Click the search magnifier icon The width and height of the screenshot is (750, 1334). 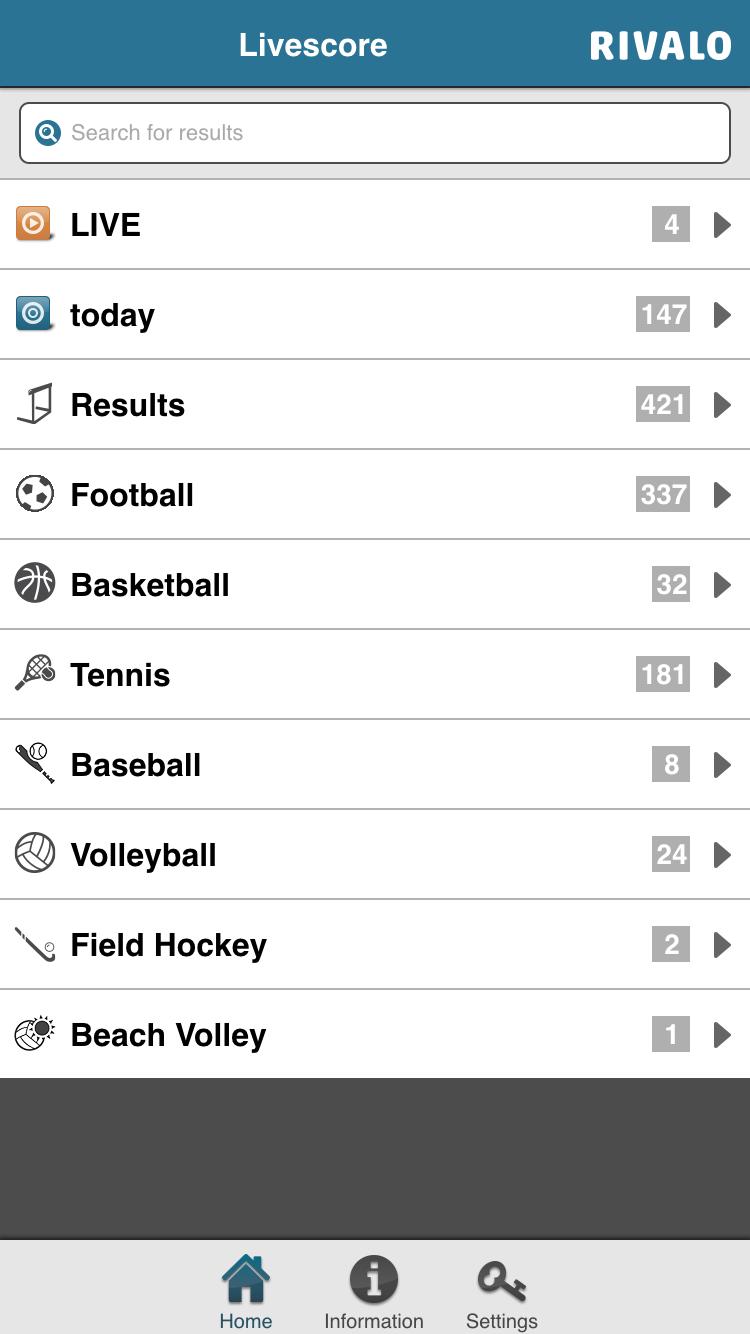point(46,132)
